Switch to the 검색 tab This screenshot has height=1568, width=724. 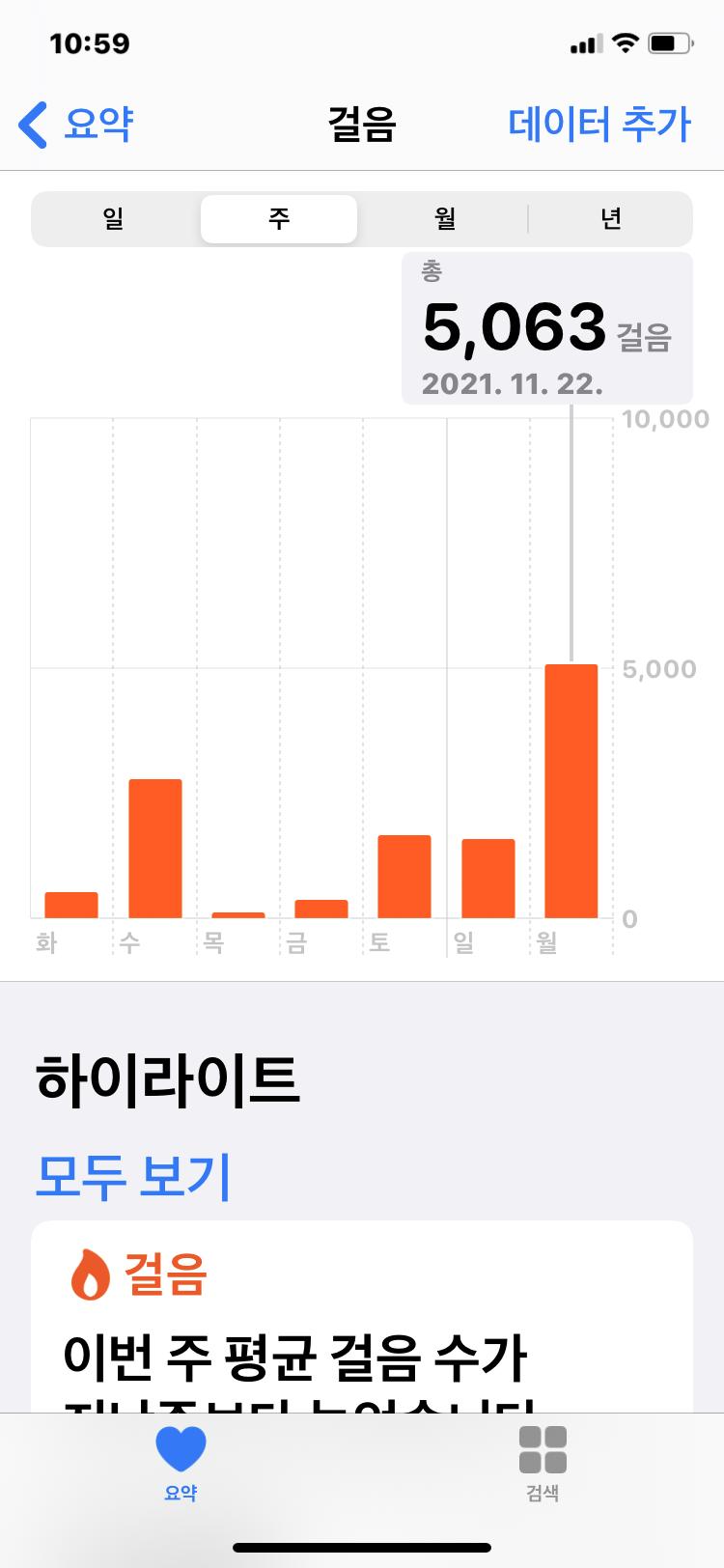(543, 1462)
